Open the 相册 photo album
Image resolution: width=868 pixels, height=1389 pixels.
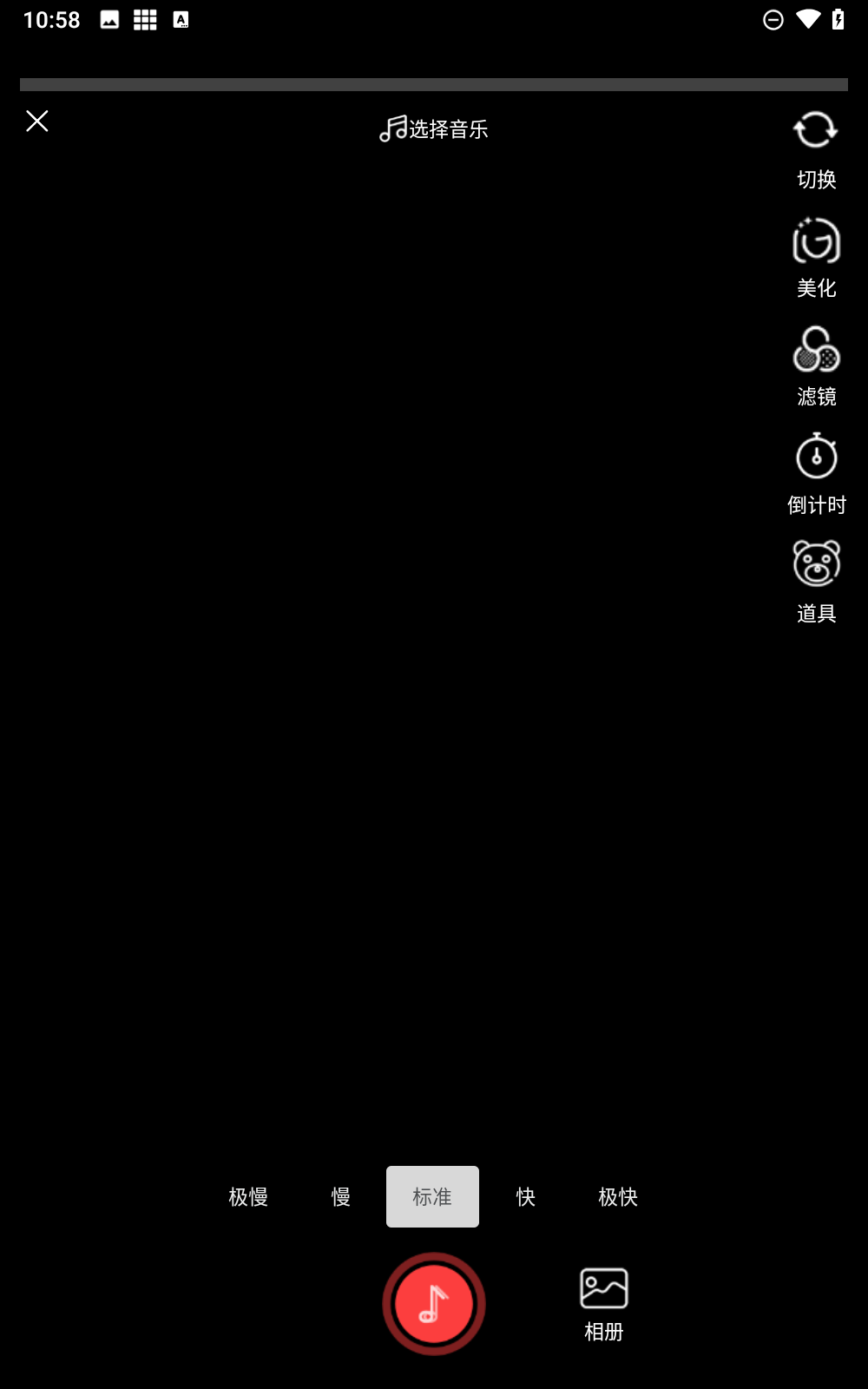click(x=604, y=1304)
